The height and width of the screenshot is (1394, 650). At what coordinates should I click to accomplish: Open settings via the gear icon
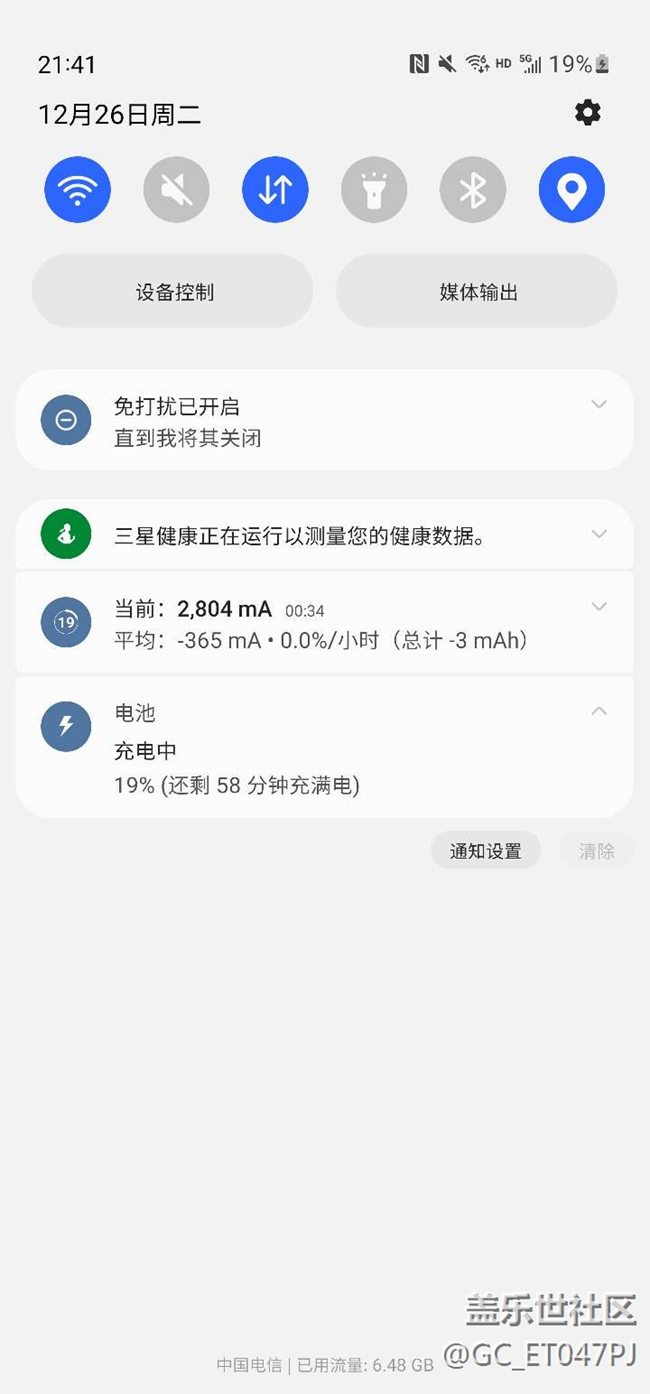tap(588, 113)
